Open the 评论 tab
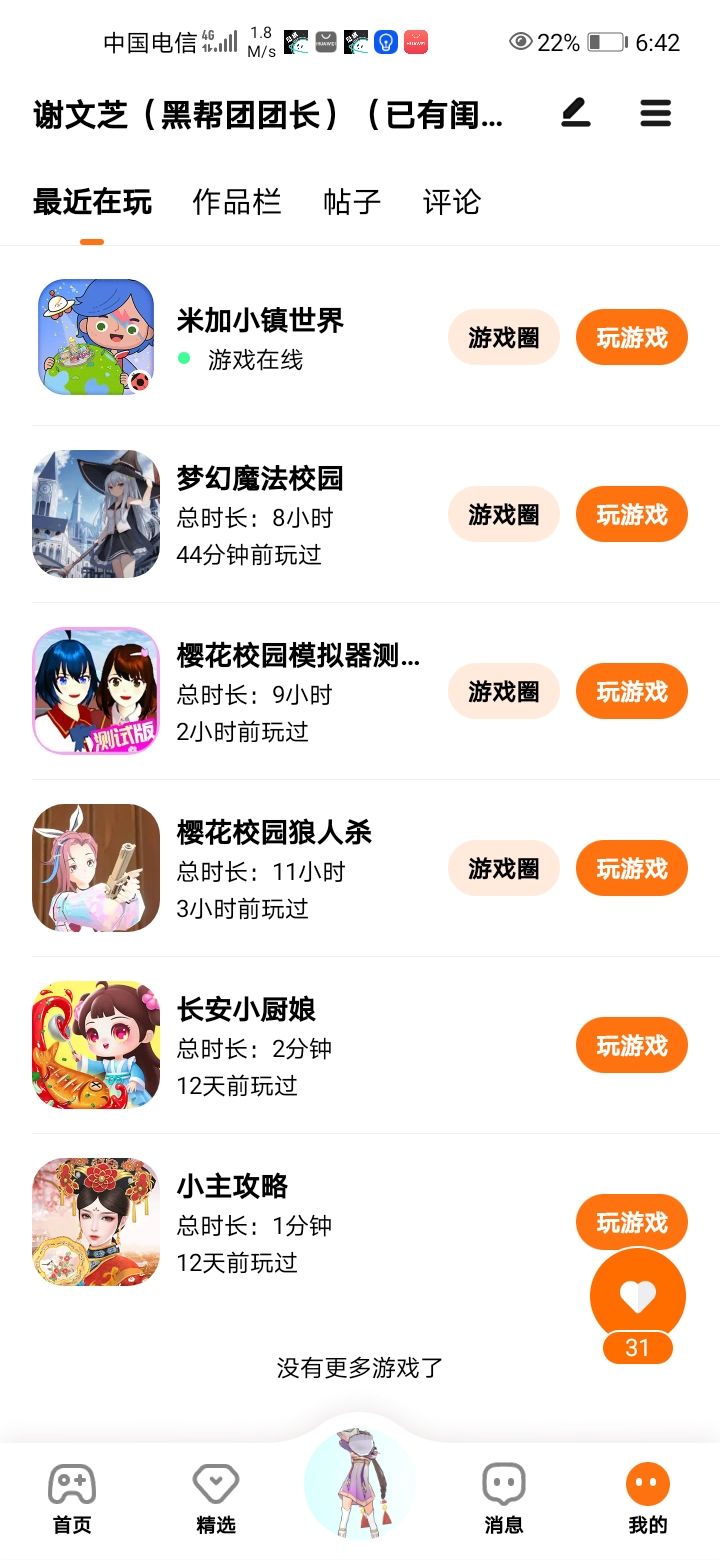720x1560 pixels. point(452,202)
